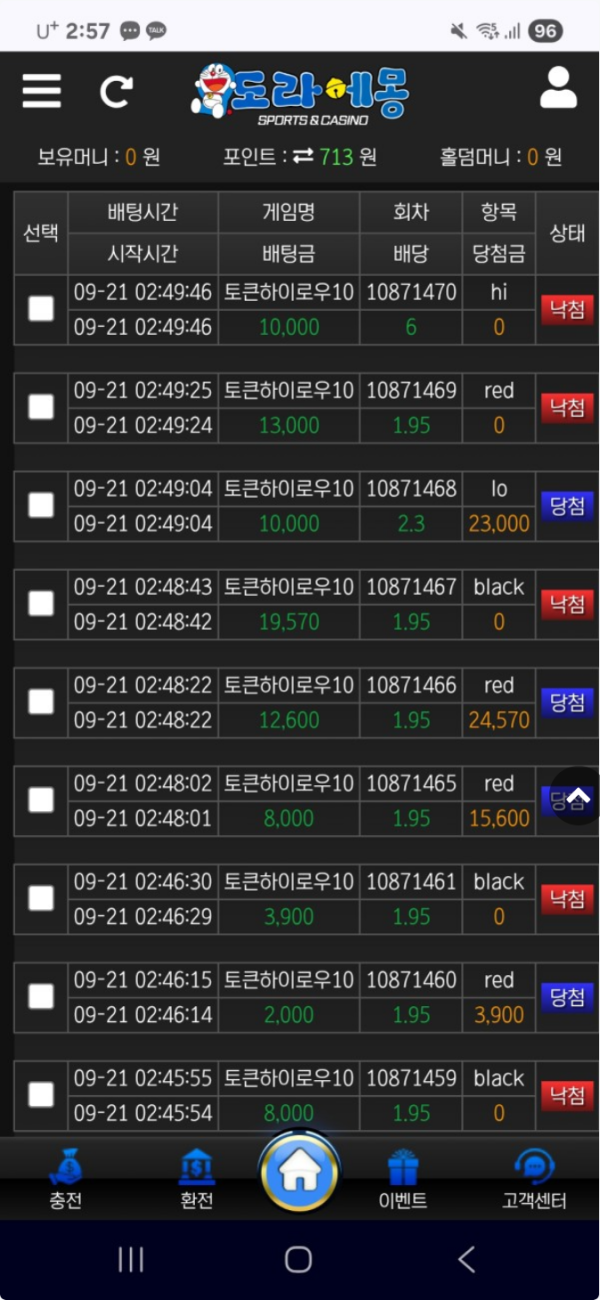Image resolution: width=600 pixels, height=1300 pixels.
Task: Tick the checkbox for round 10871460
Action: [x=41, y=996]
